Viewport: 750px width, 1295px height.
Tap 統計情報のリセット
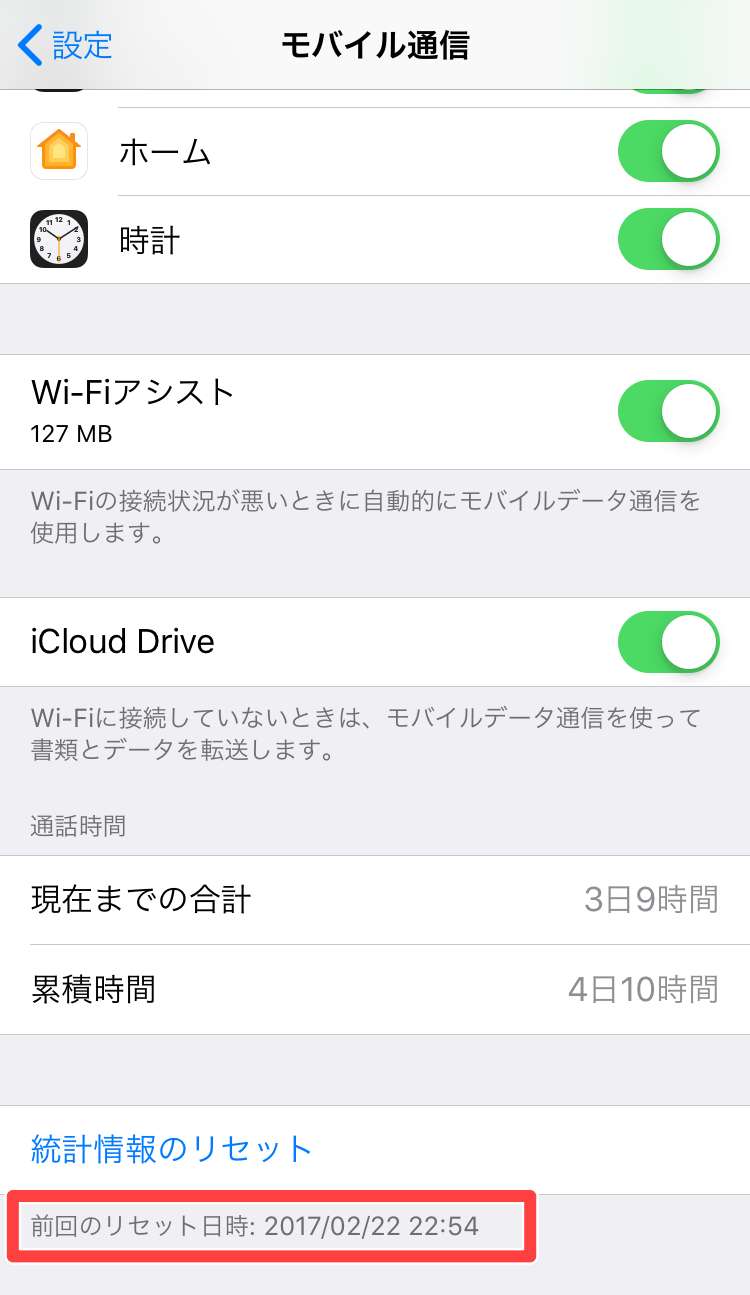[172, 1148]
